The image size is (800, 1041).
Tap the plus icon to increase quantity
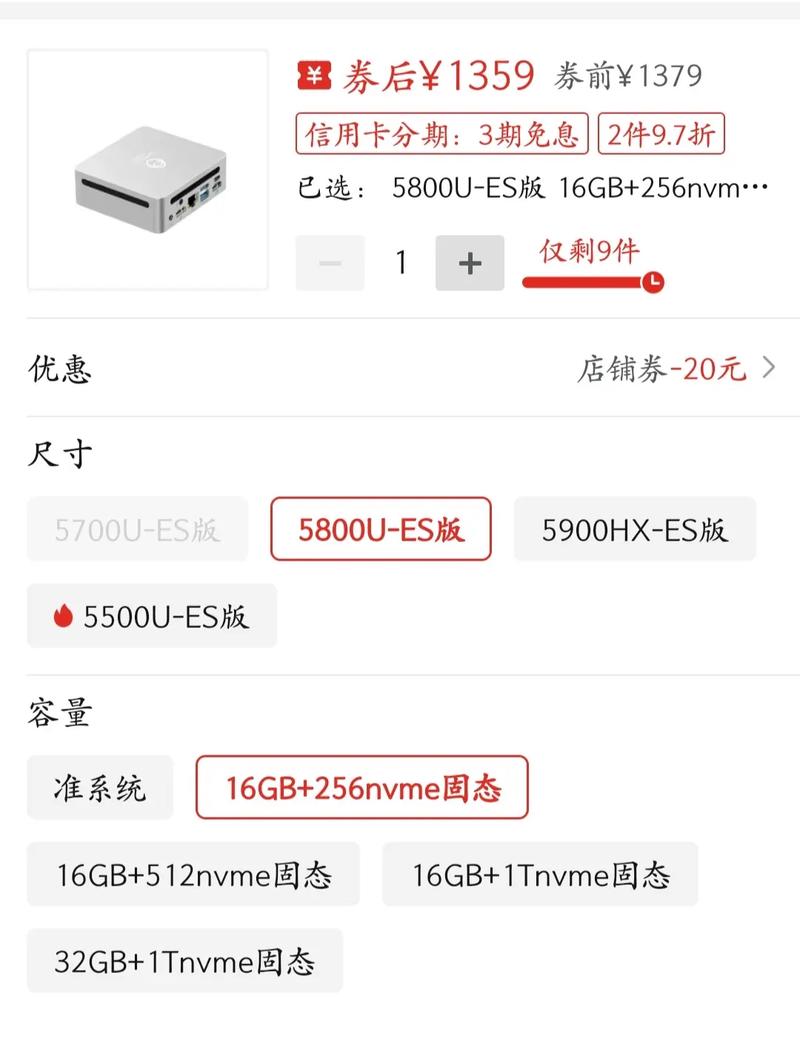click(x=468, y=262)
